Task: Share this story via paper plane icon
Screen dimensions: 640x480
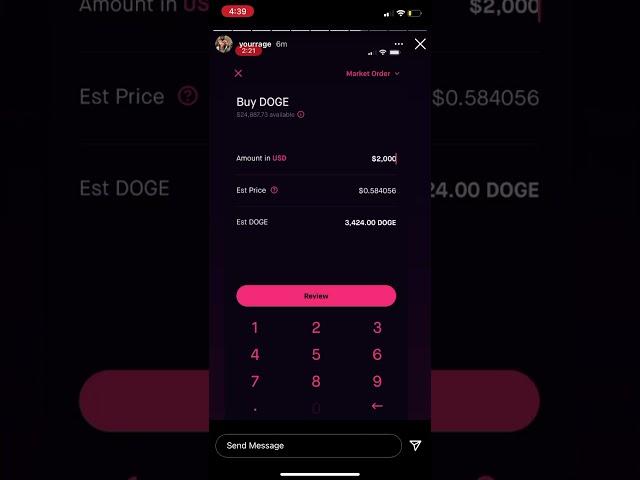Action: pos(415,445)
